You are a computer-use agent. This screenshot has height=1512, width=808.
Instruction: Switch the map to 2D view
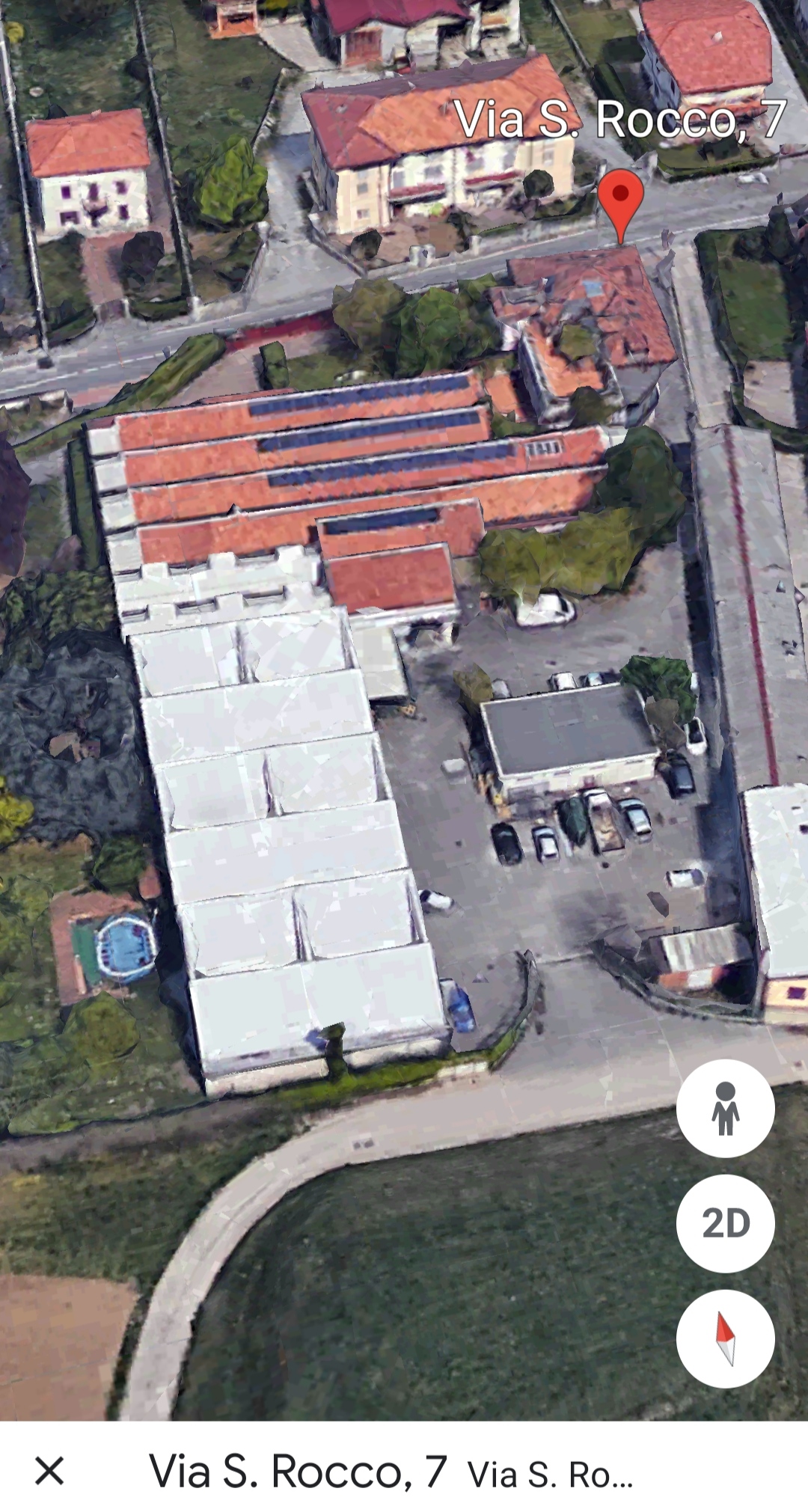point(725,1223)
